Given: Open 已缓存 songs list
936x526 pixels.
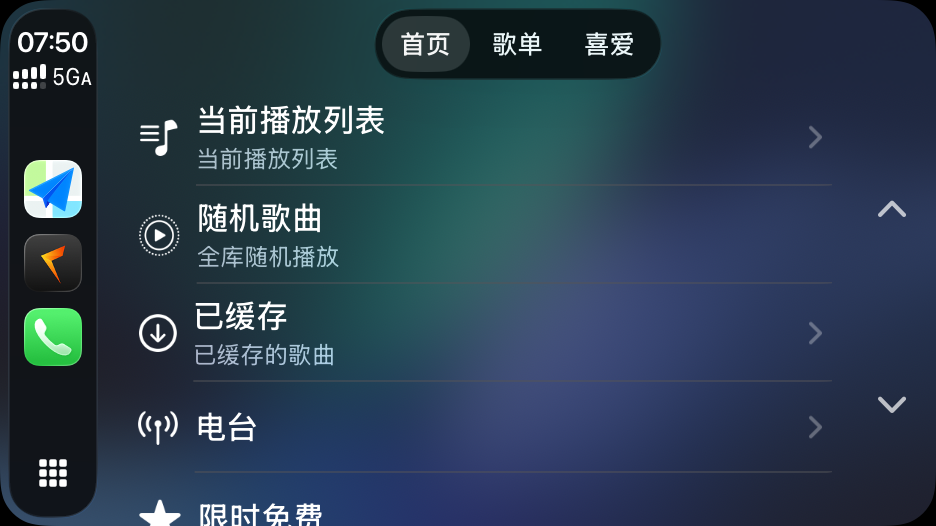Looking at the screenshot, I should [x=481, y=333].
